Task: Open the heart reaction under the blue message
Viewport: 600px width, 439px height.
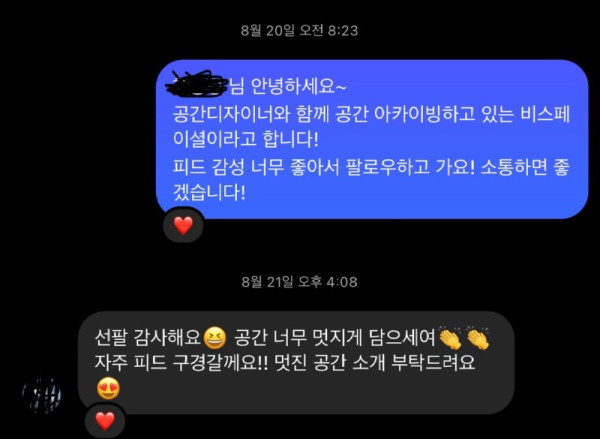Action: click(x=183, y=225)
